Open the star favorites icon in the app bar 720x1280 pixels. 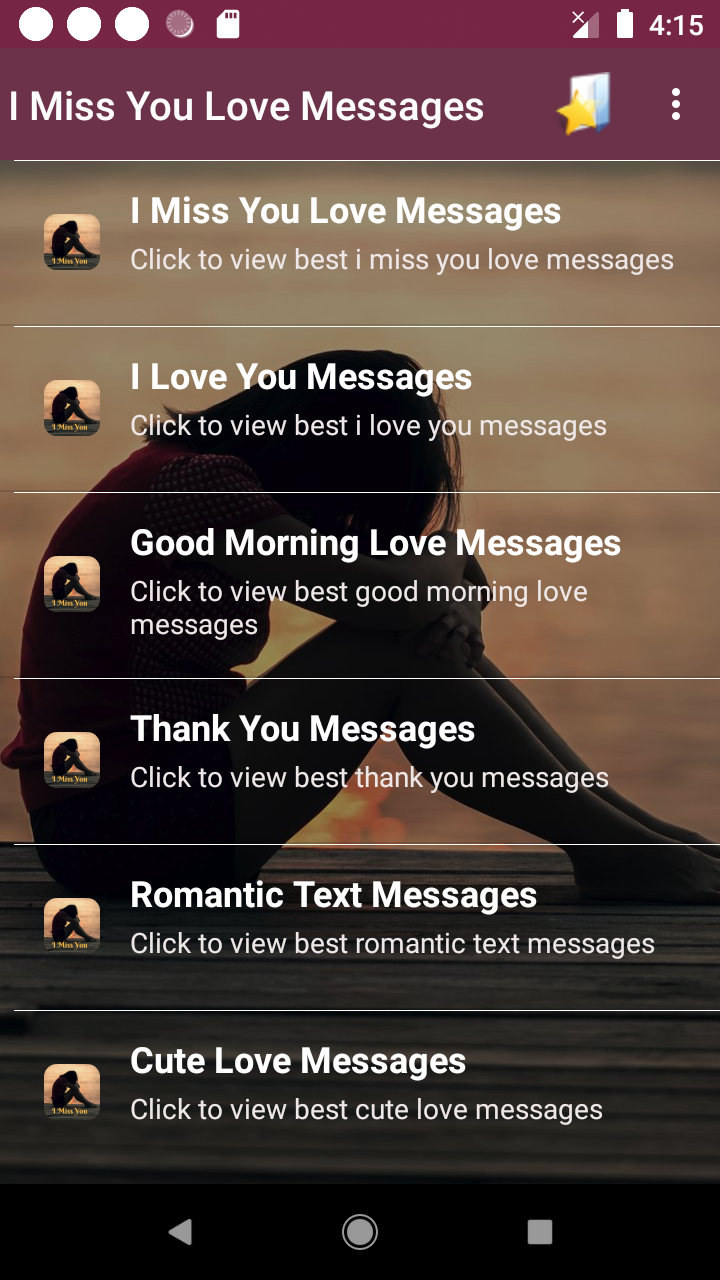coord(584,105)
